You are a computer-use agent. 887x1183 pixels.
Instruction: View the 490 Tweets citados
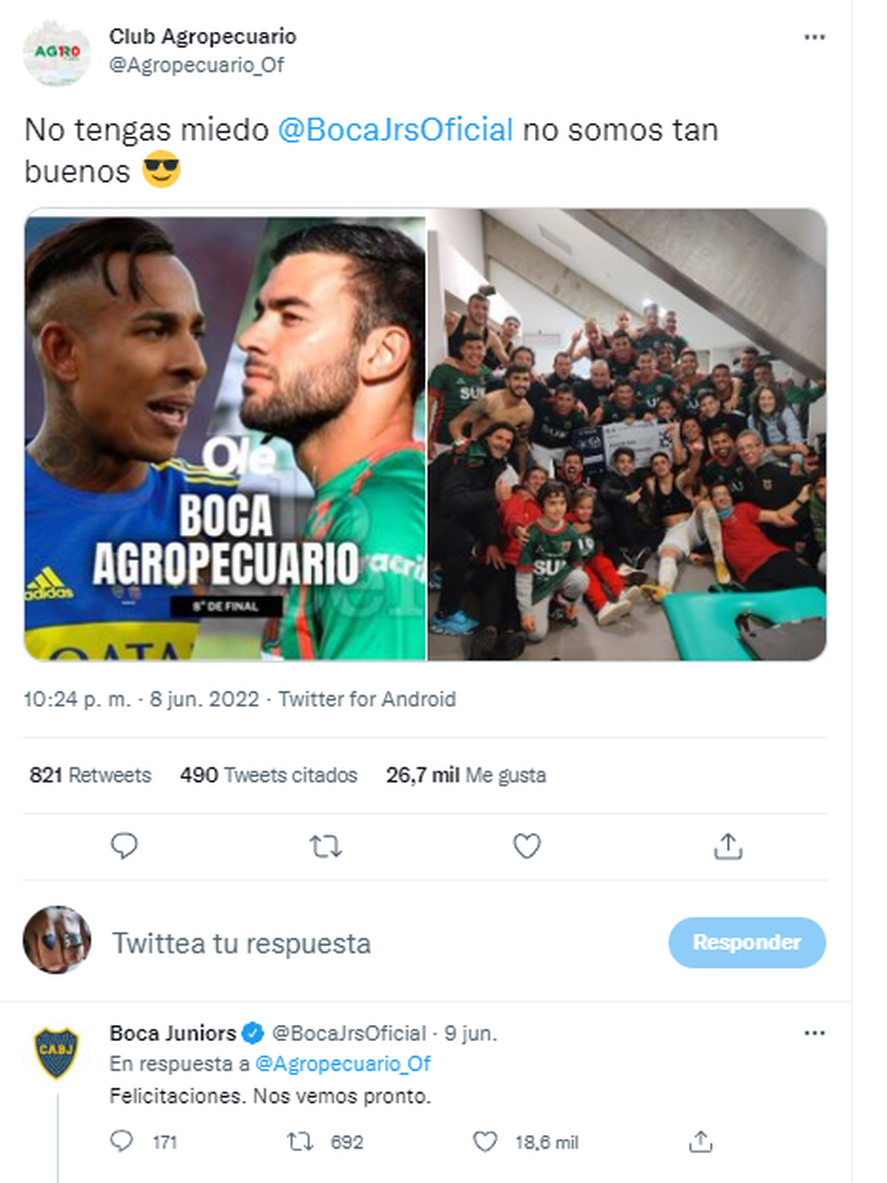tap(268, 775)
